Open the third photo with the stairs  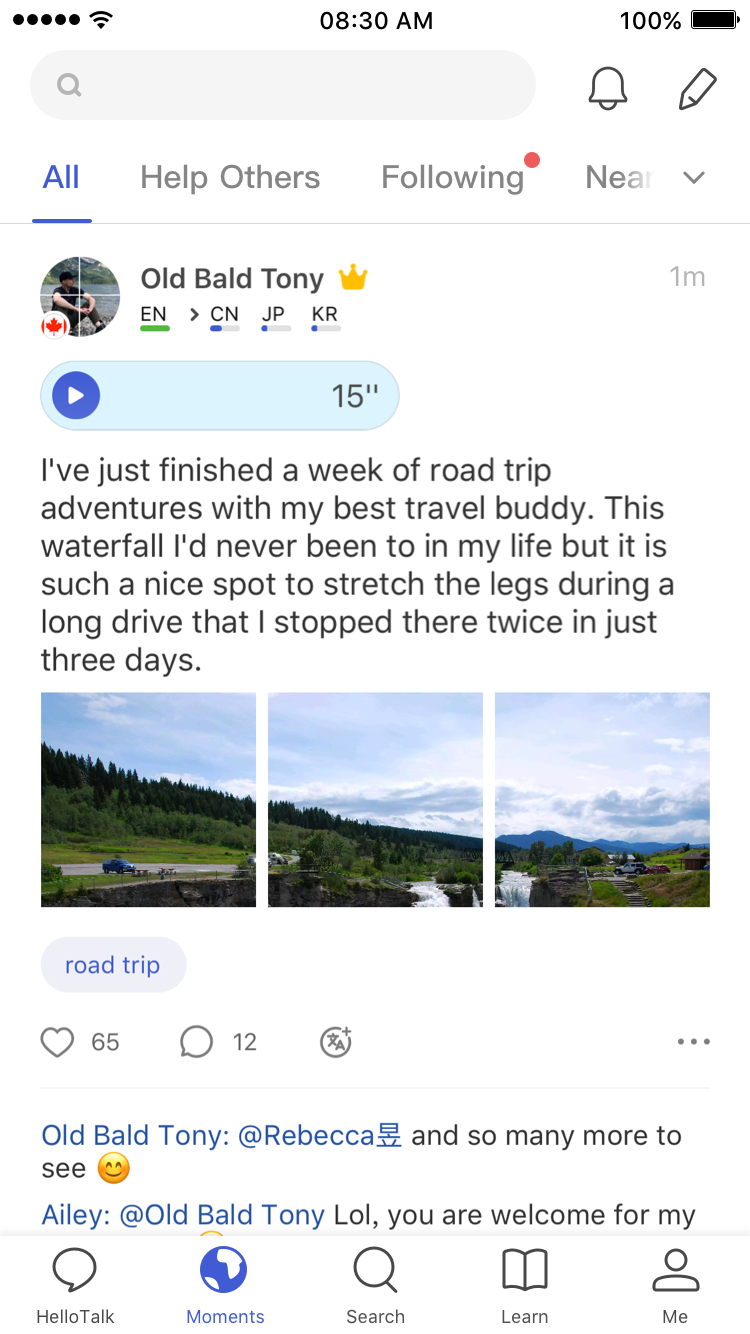[602, 799]
